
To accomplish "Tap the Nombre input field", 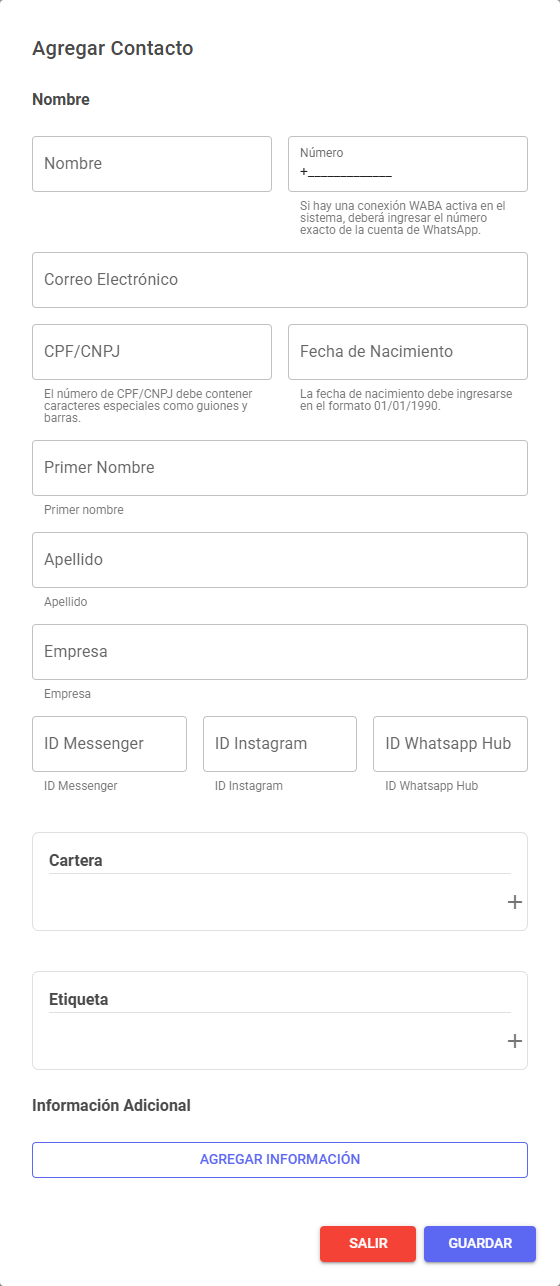I will click(152, 164).
